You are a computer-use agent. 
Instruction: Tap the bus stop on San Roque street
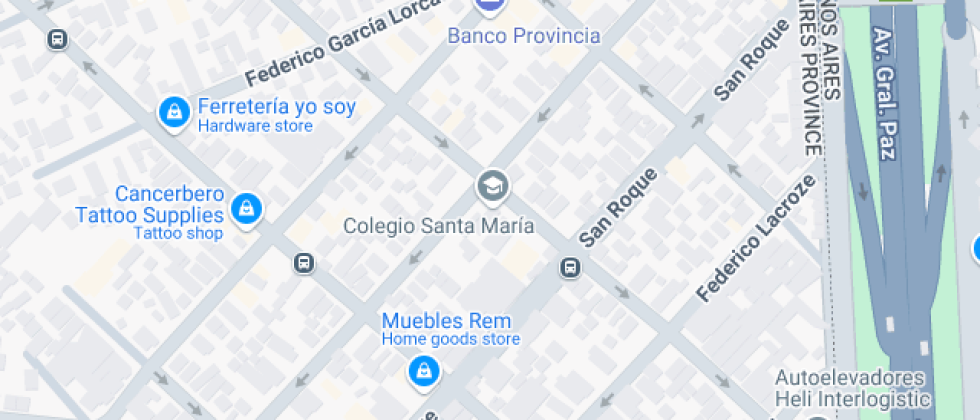pyautogui.click(x=570, y=267)
